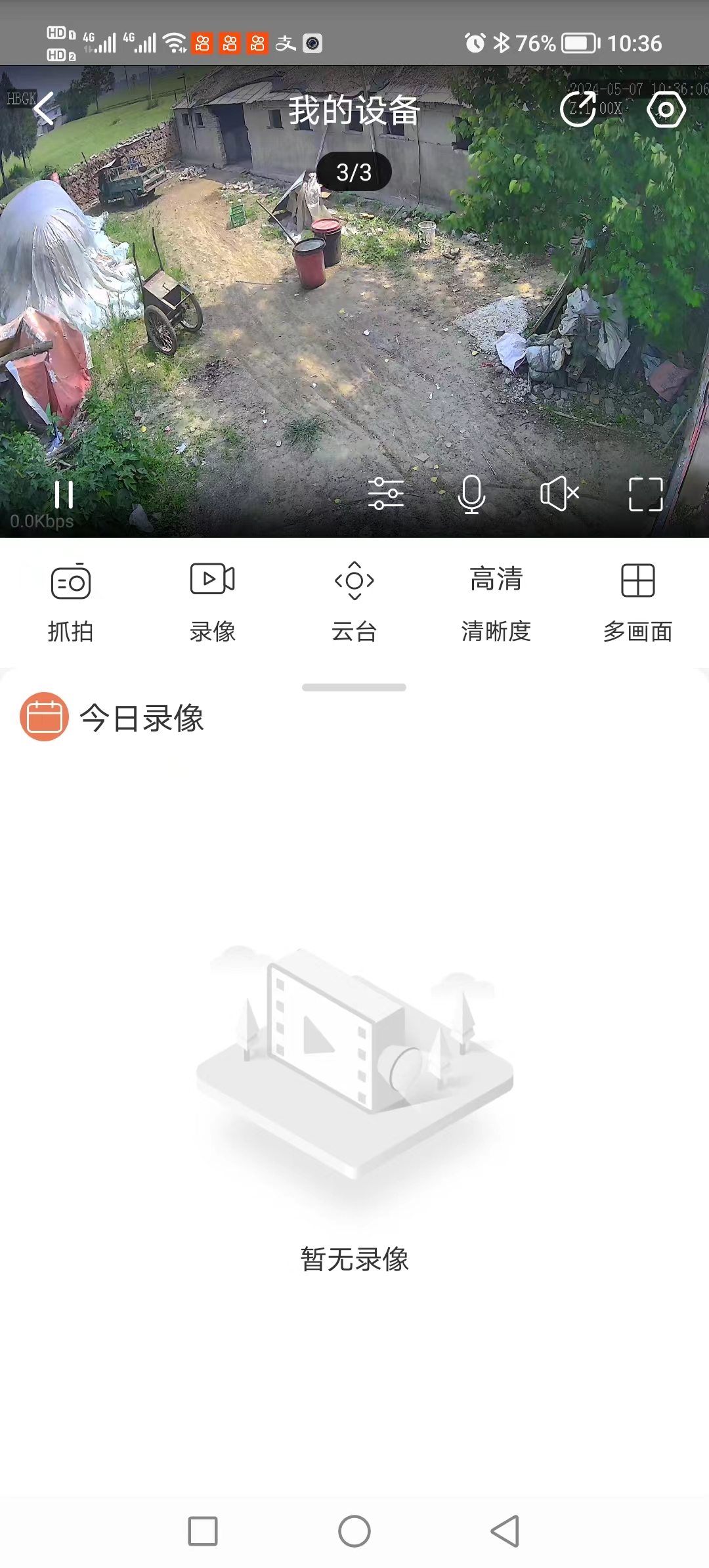
Task: Open video adjustment sliders
Action: pyautogui.click(x=386, y=494)
